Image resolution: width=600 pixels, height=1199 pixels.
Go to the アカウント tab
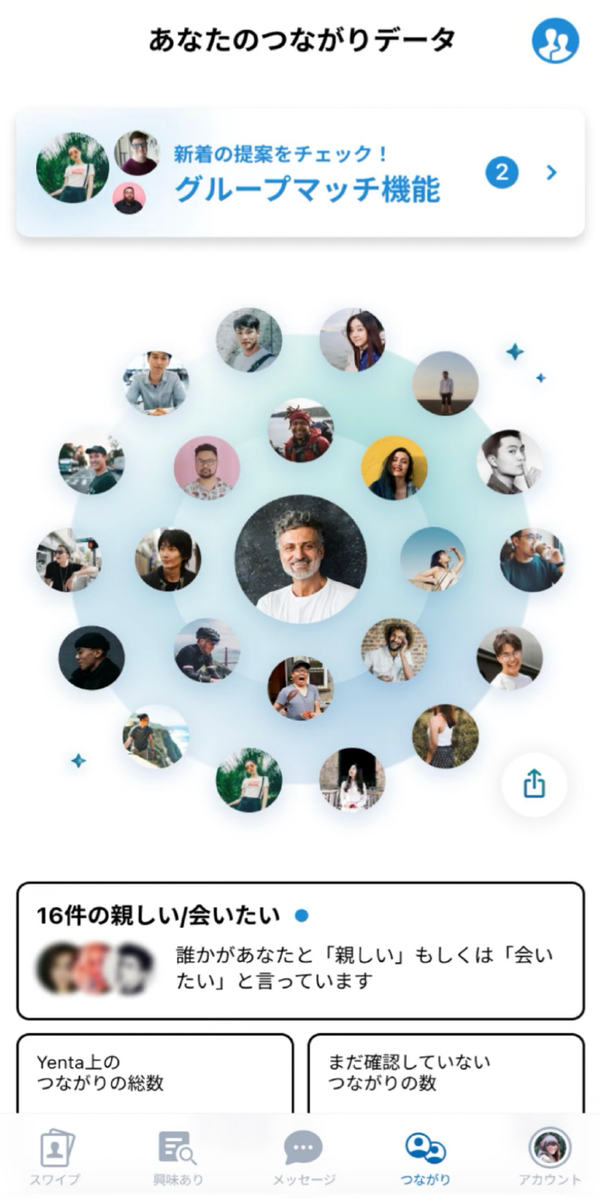(550, 1158)
